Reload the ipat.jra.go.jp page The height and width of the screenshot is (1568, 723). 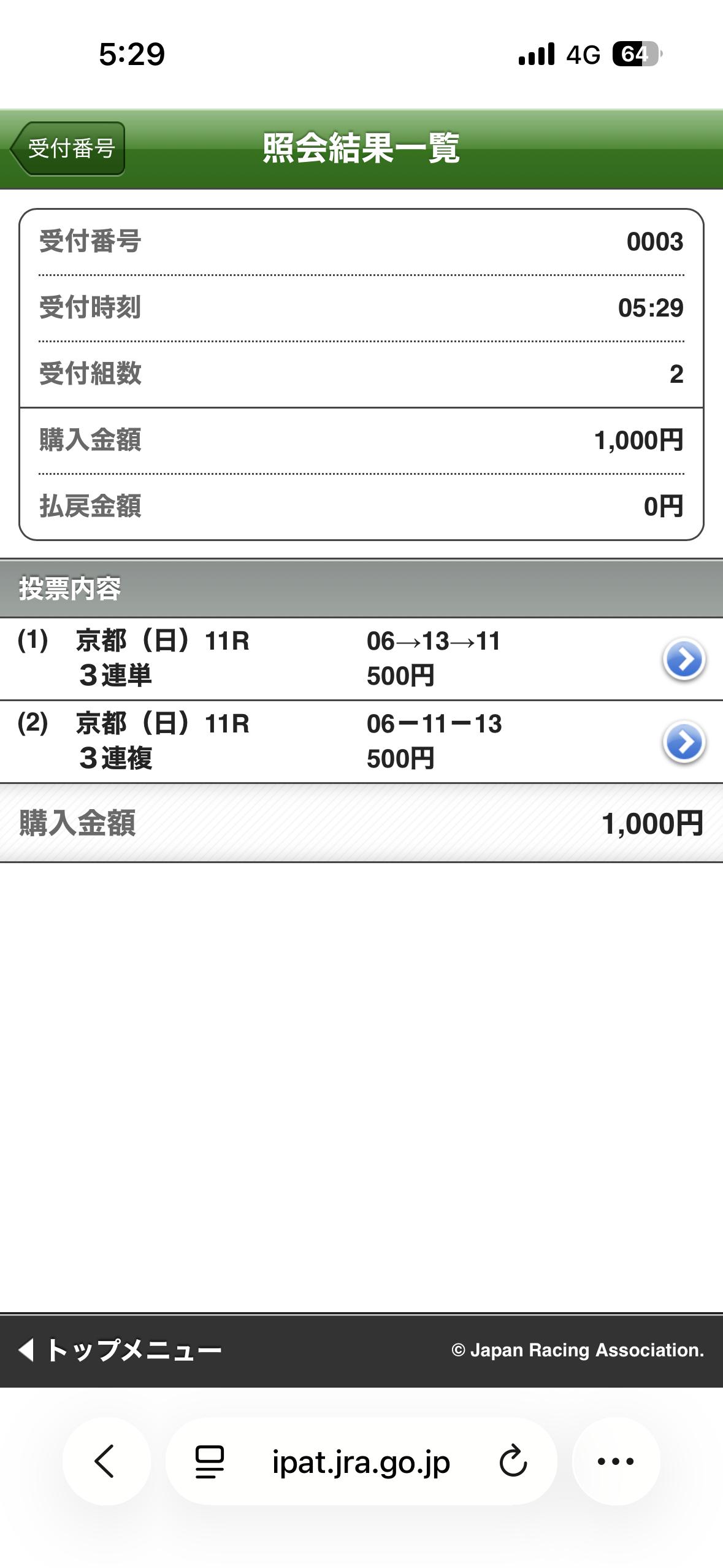(x=513, y=1462)
